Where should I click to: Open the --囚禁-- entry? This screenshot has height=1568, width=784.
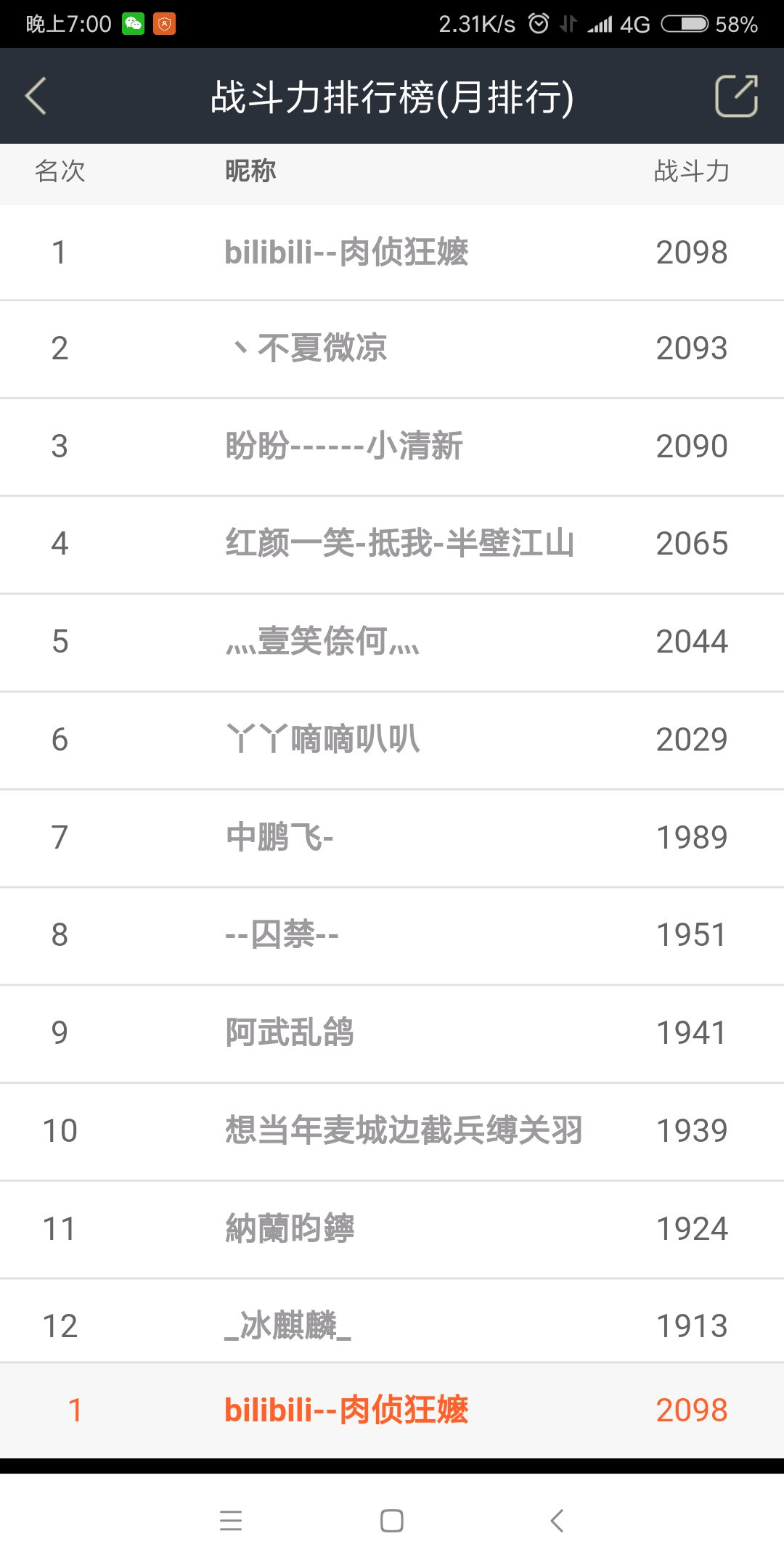[392, 936]
